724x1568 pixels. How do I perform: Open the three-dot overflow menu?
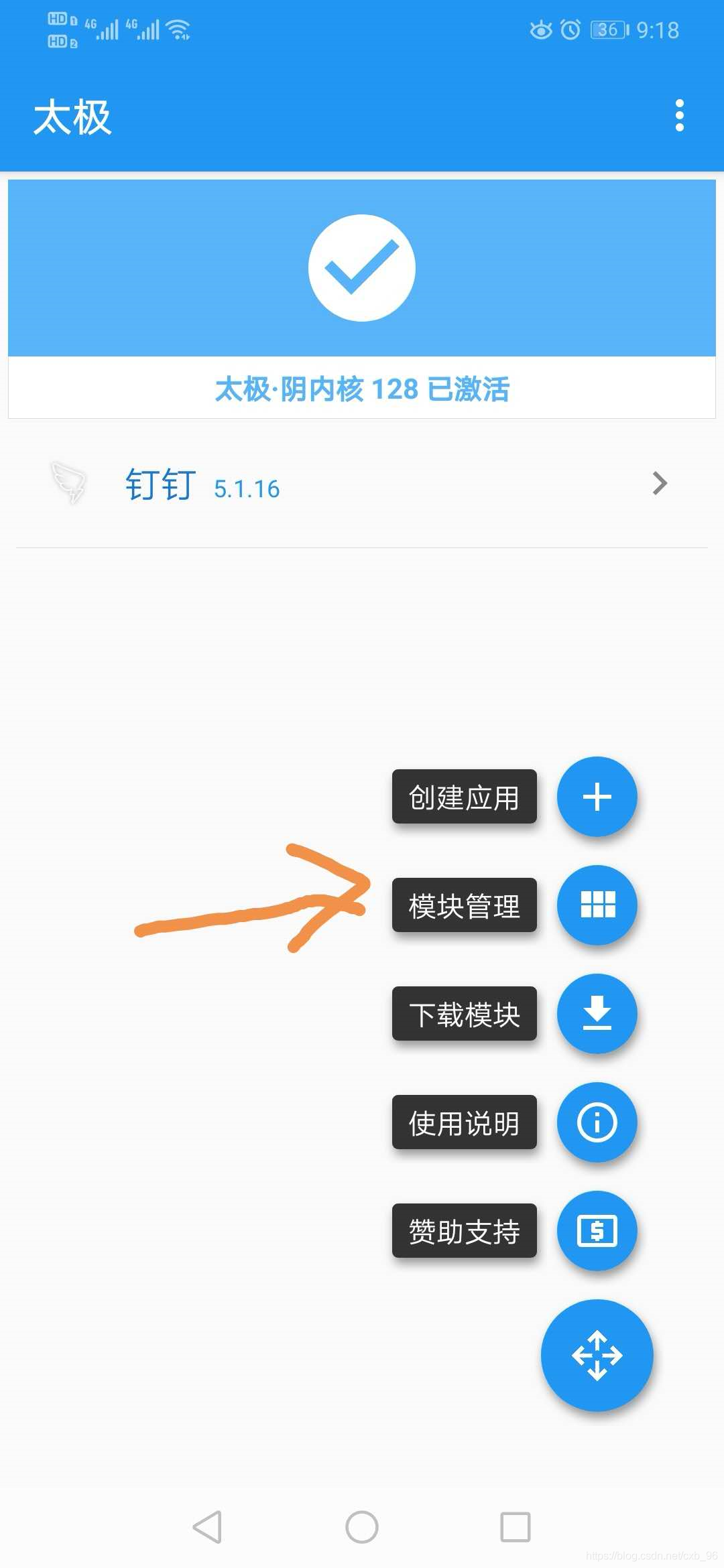[x=679, y=116]
